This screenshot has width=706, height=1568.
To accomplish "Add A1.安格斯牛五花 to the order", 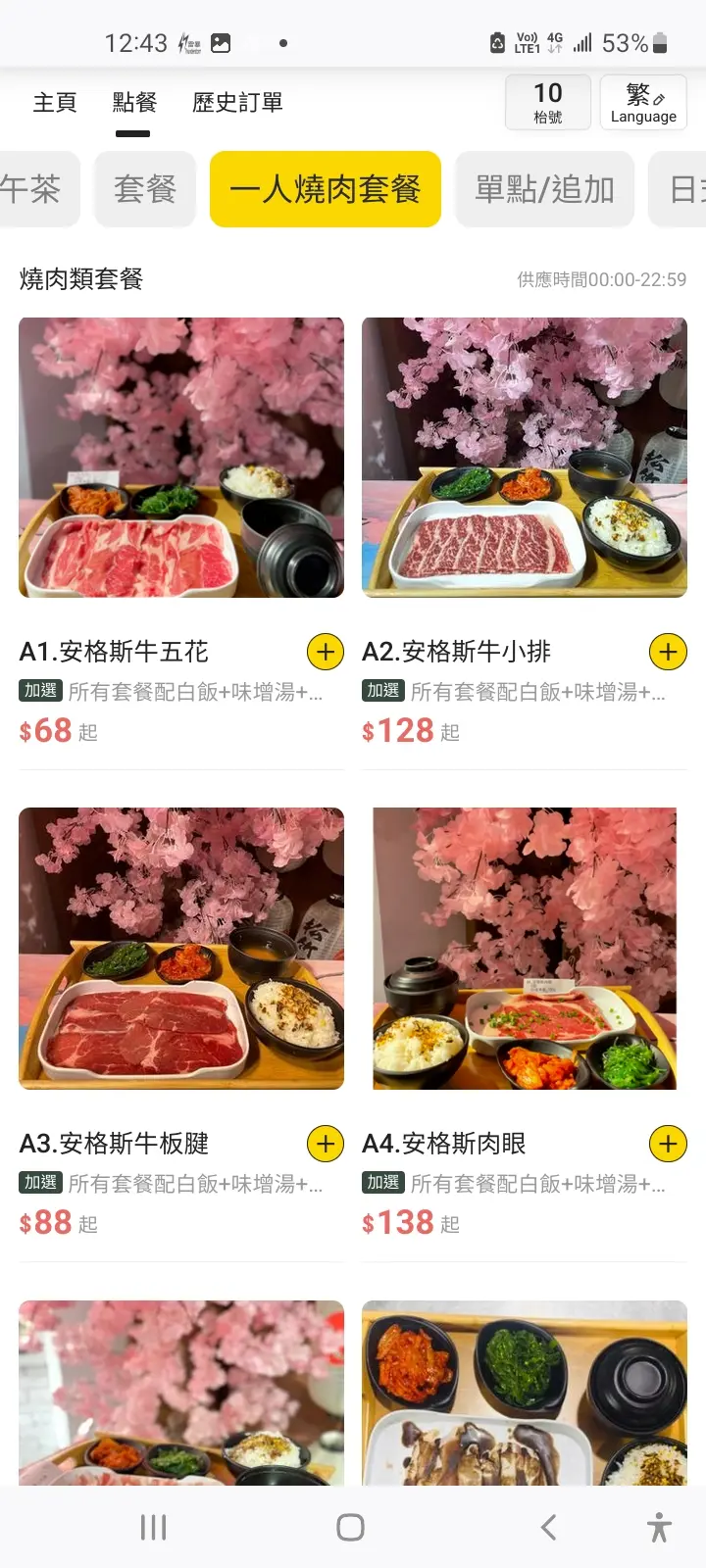I will tap(326, 652).
